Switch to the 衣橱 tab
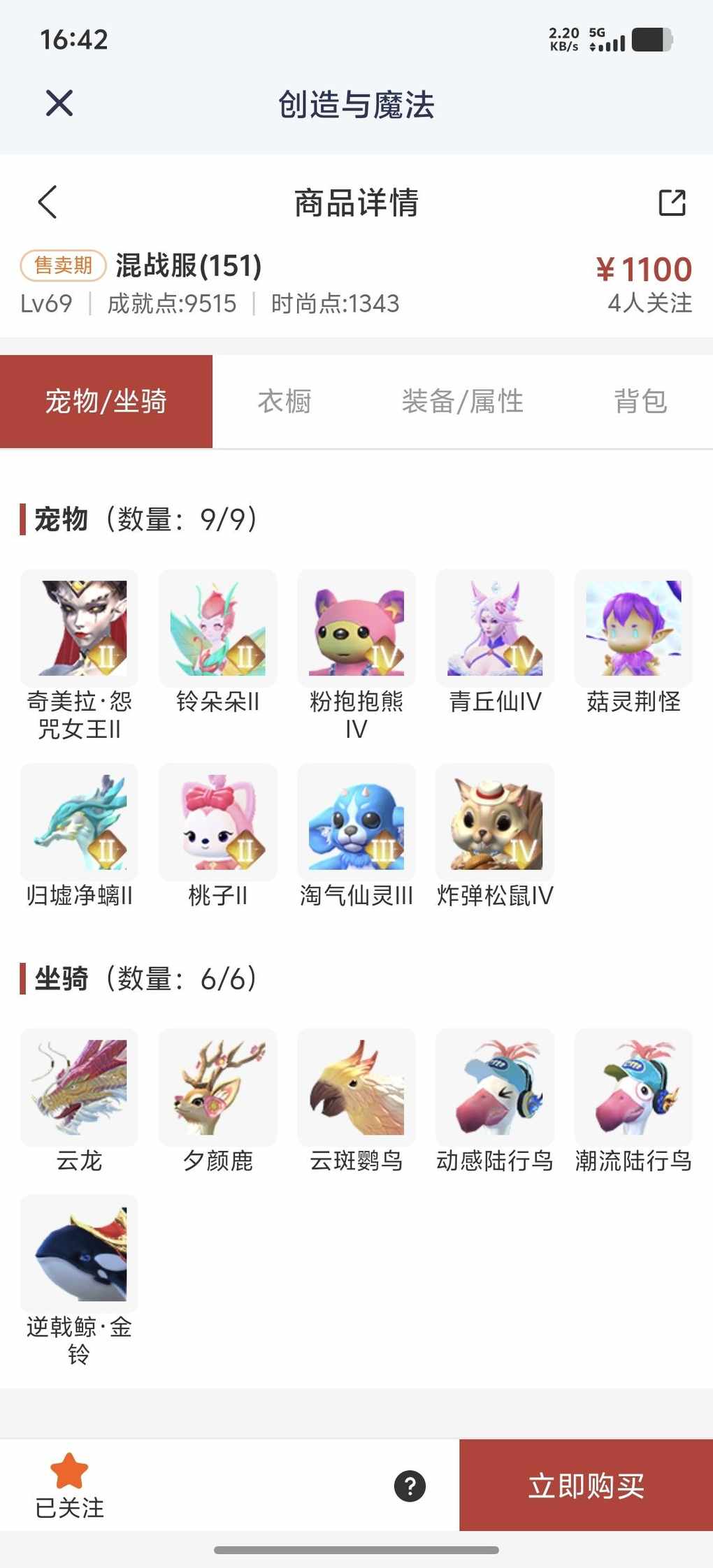The image size is (713, 1568). [x=285, y=402]
